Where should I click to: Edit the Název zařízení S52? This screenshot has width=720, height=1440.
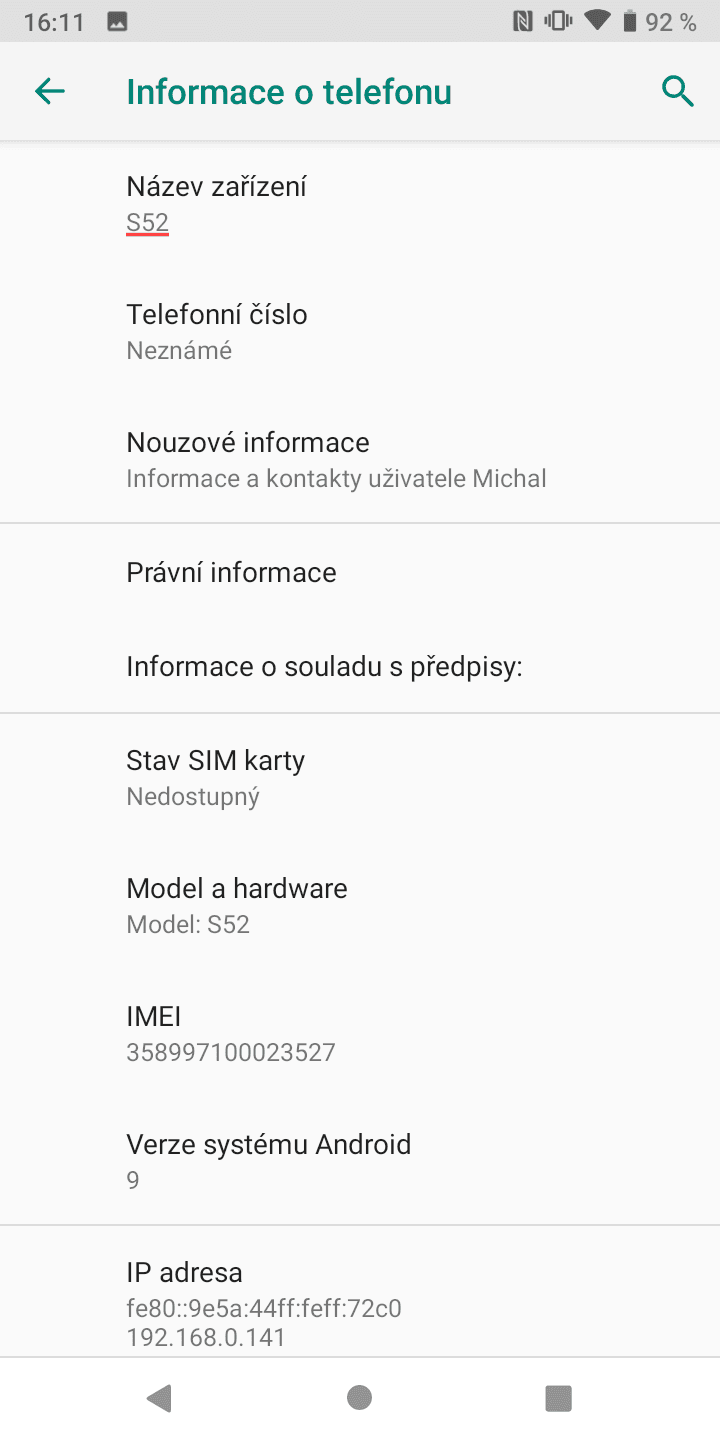click(x=360, y=204)
